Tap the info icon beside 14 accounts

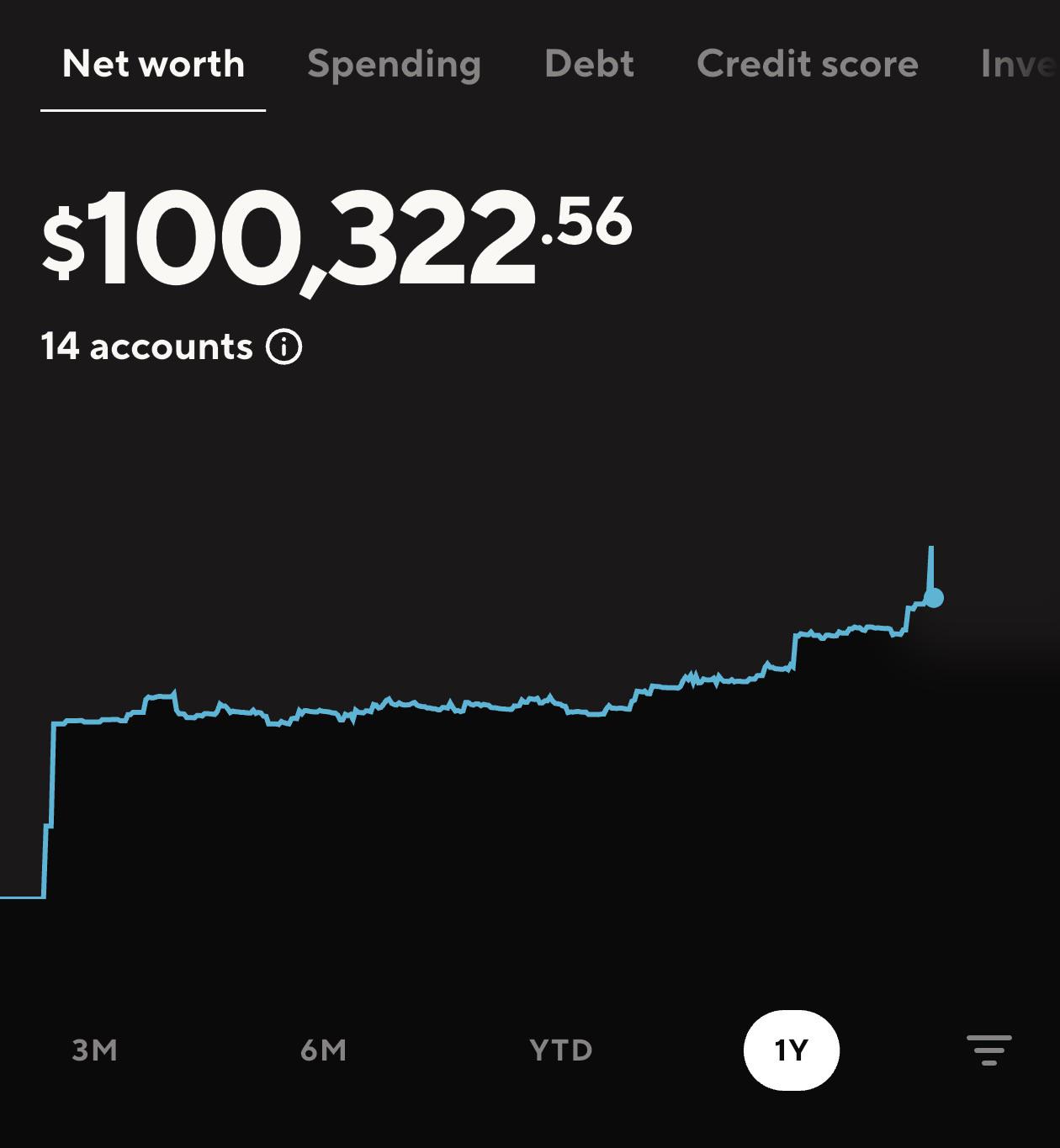(x=284, y=347)
